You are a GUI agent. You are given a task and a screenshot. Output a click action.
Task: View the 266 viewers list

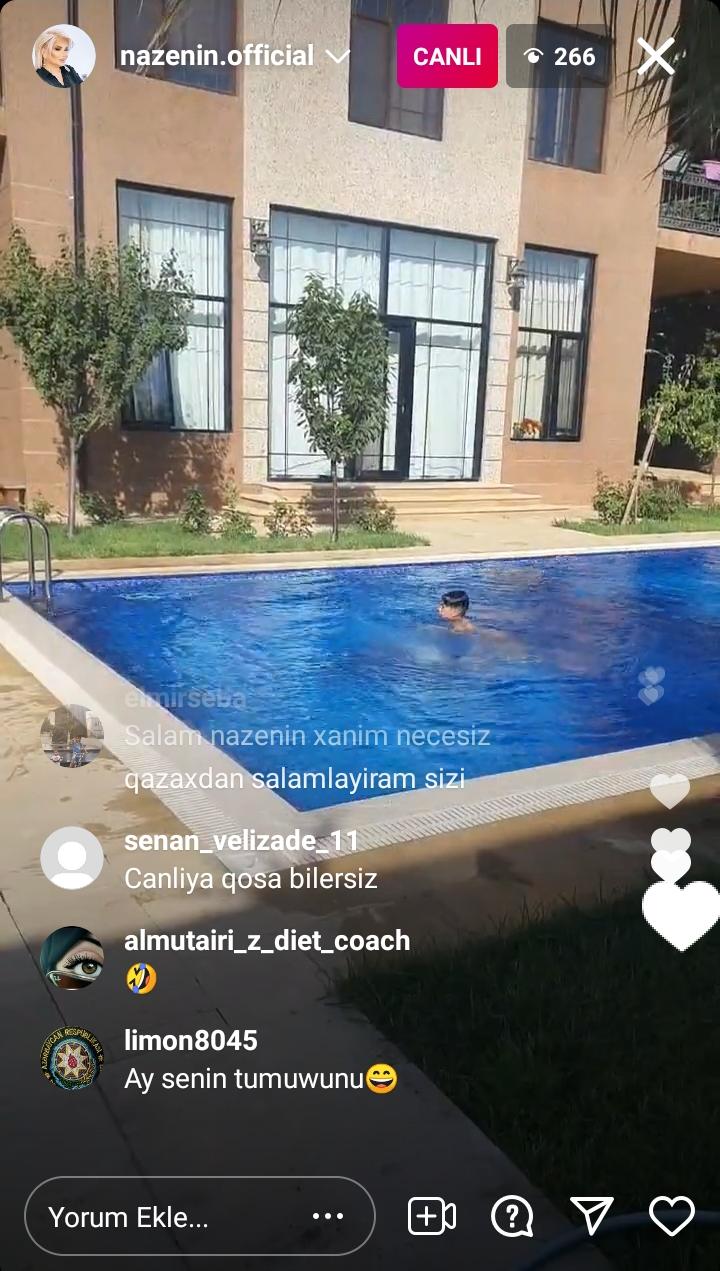coord(559,56)
